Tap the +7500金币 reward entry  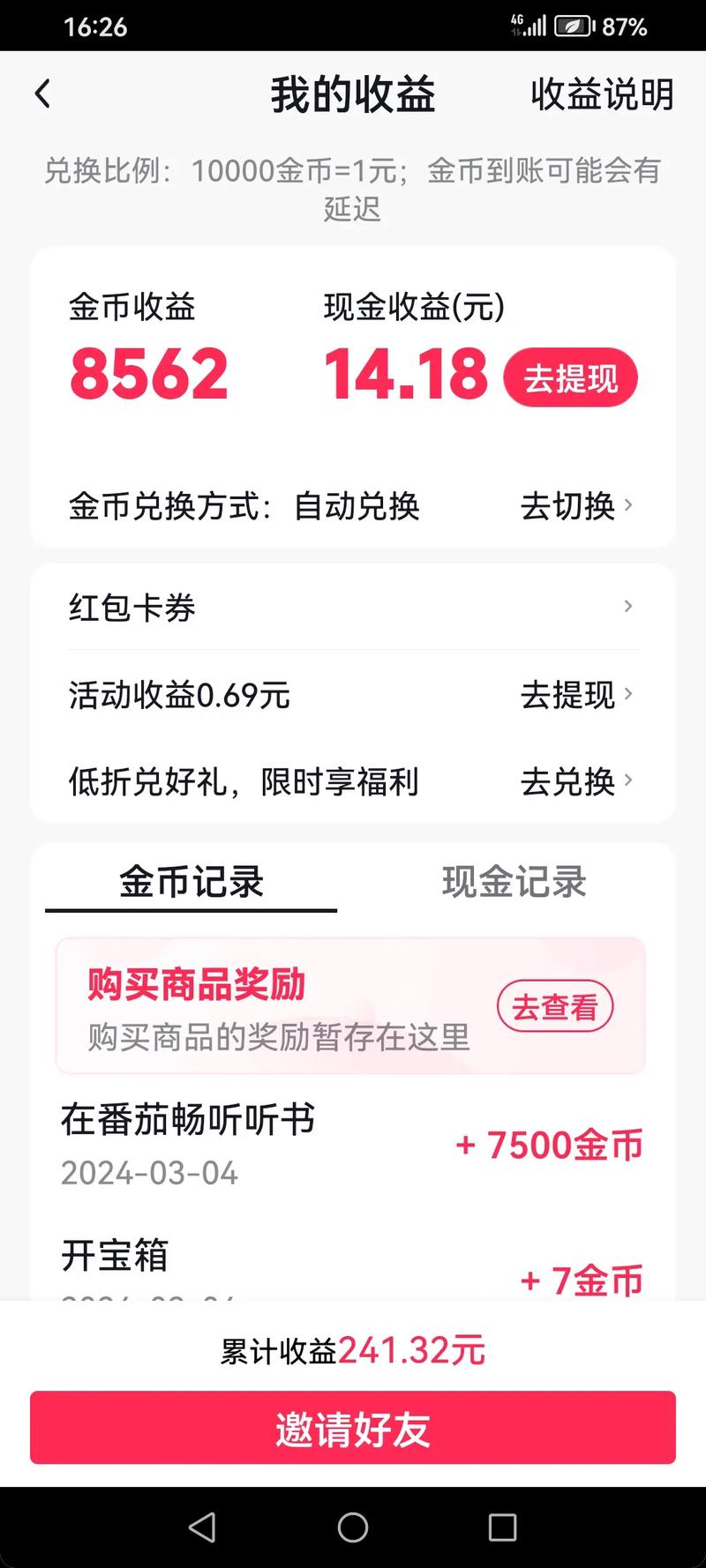[x=550, y=1145]
